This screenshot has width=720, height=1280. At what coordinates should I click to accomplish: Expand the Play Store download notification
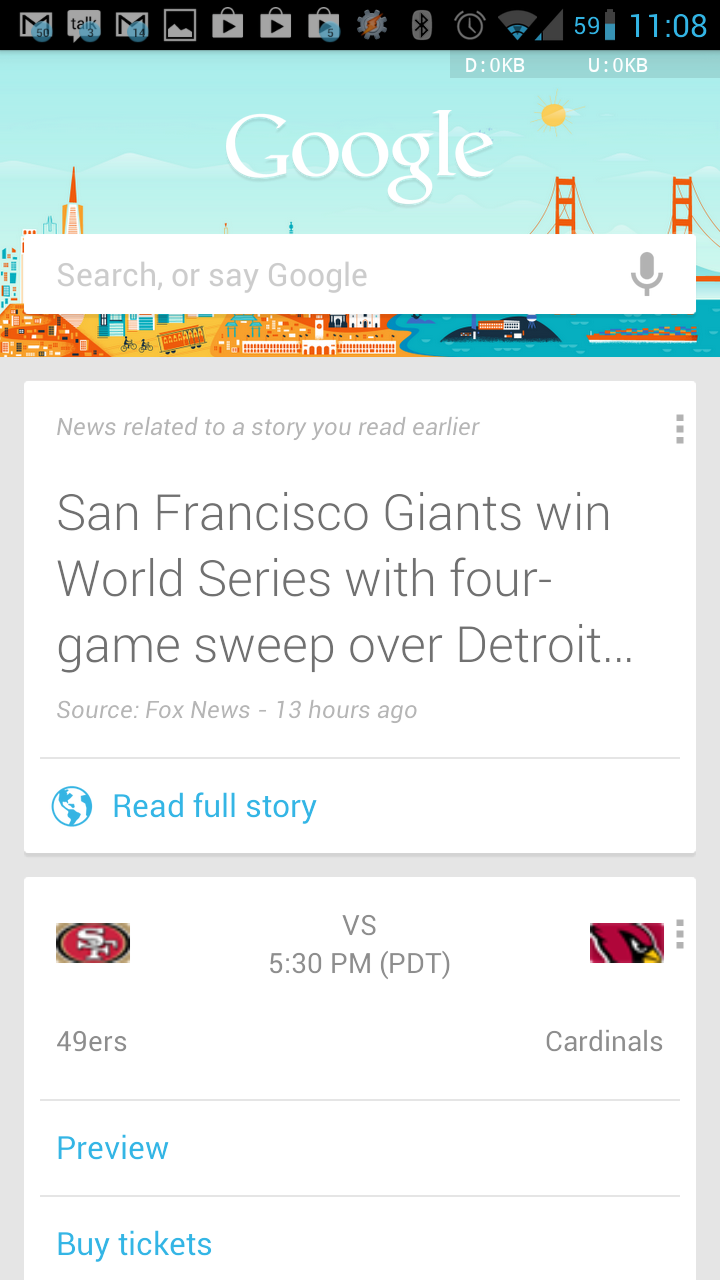[324, 22]
